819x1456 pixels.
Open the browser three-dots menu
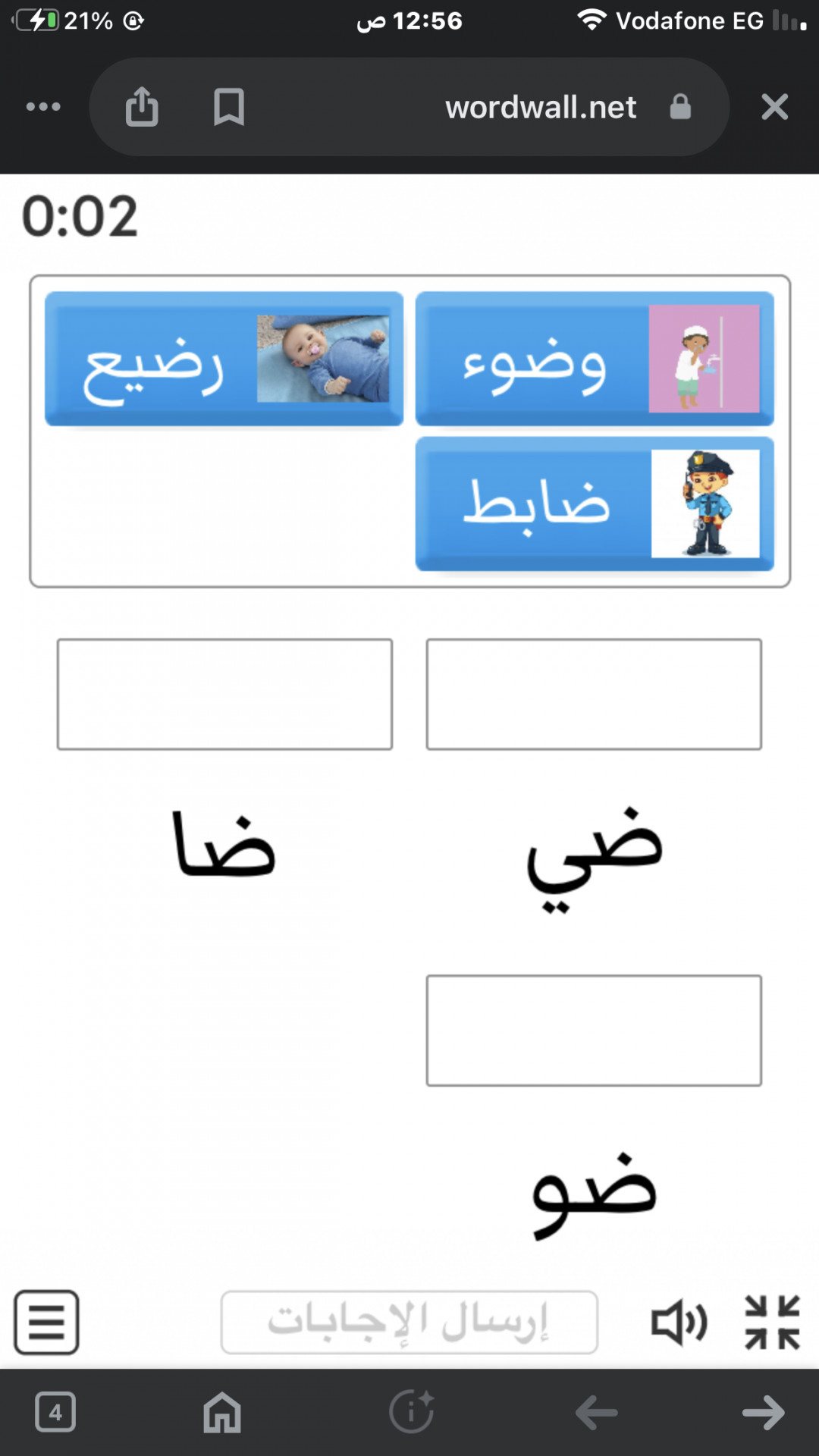[x=43, y=107]
